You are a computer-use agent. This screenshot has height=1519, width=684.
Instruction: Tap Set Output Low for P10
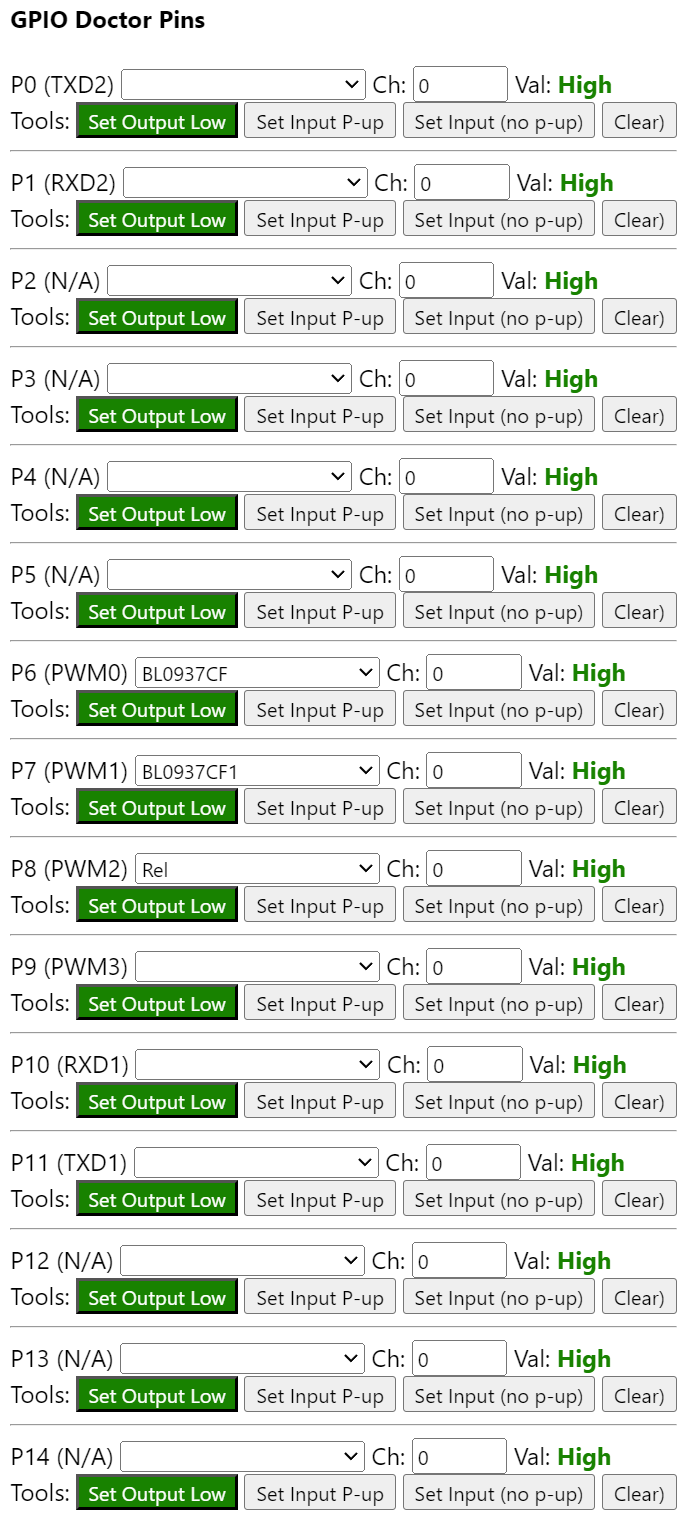157,1102
